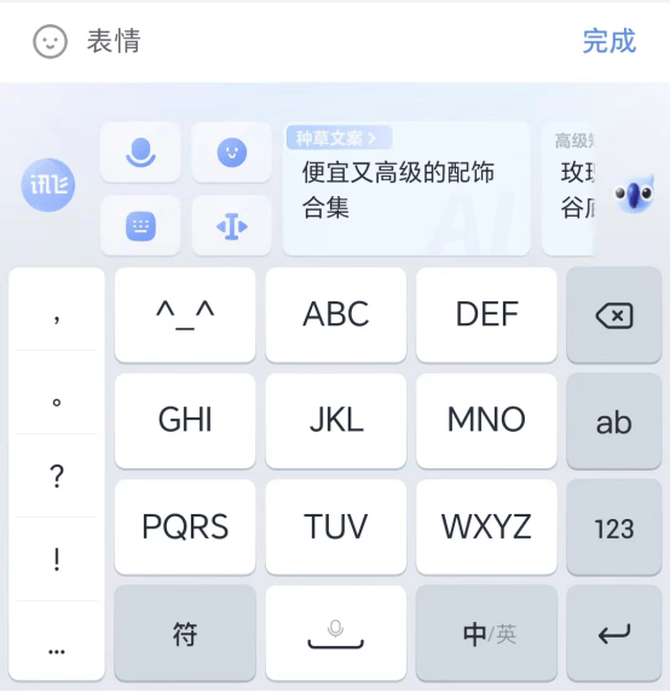
Task: Toggle 中/英 language input
Action: pyautogui.click(x=487, y=634)
